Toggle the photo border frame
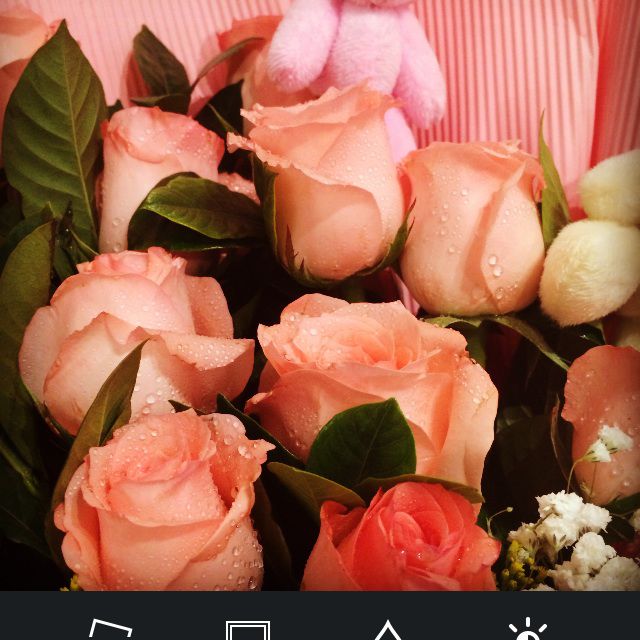The width and height of the screenshot is (640, 640). click(247, 630)
